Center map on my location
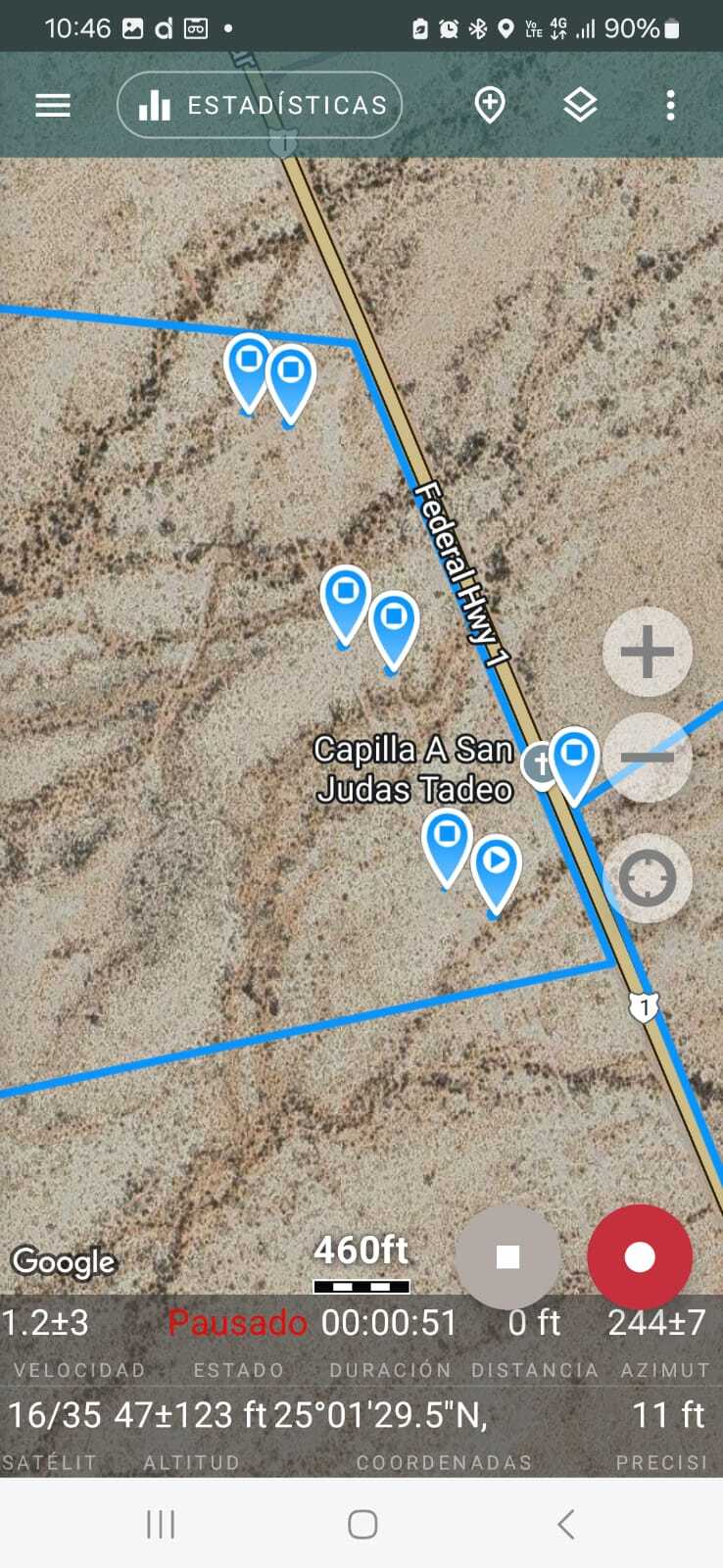 coord(647,878)
